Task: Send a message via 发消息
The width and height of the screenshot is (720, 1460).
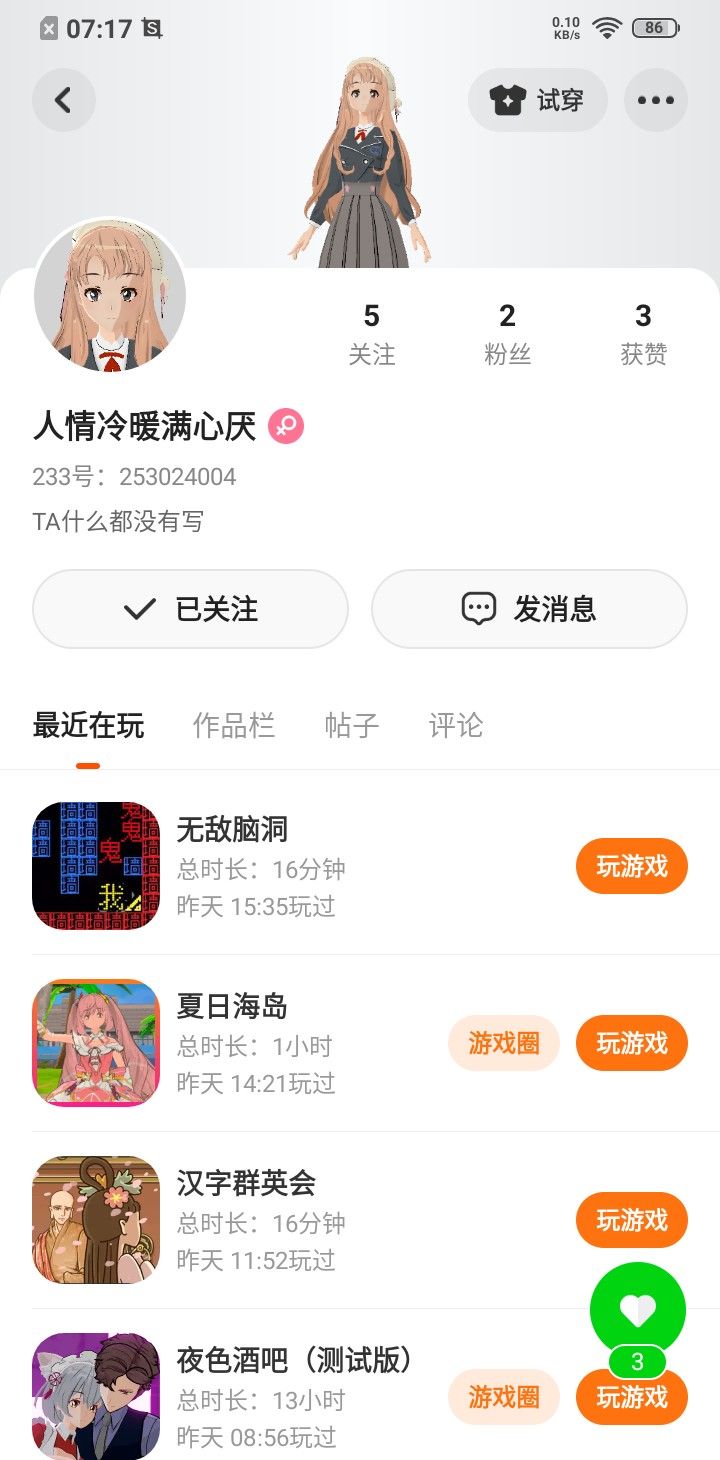Action: coord(529,609)
